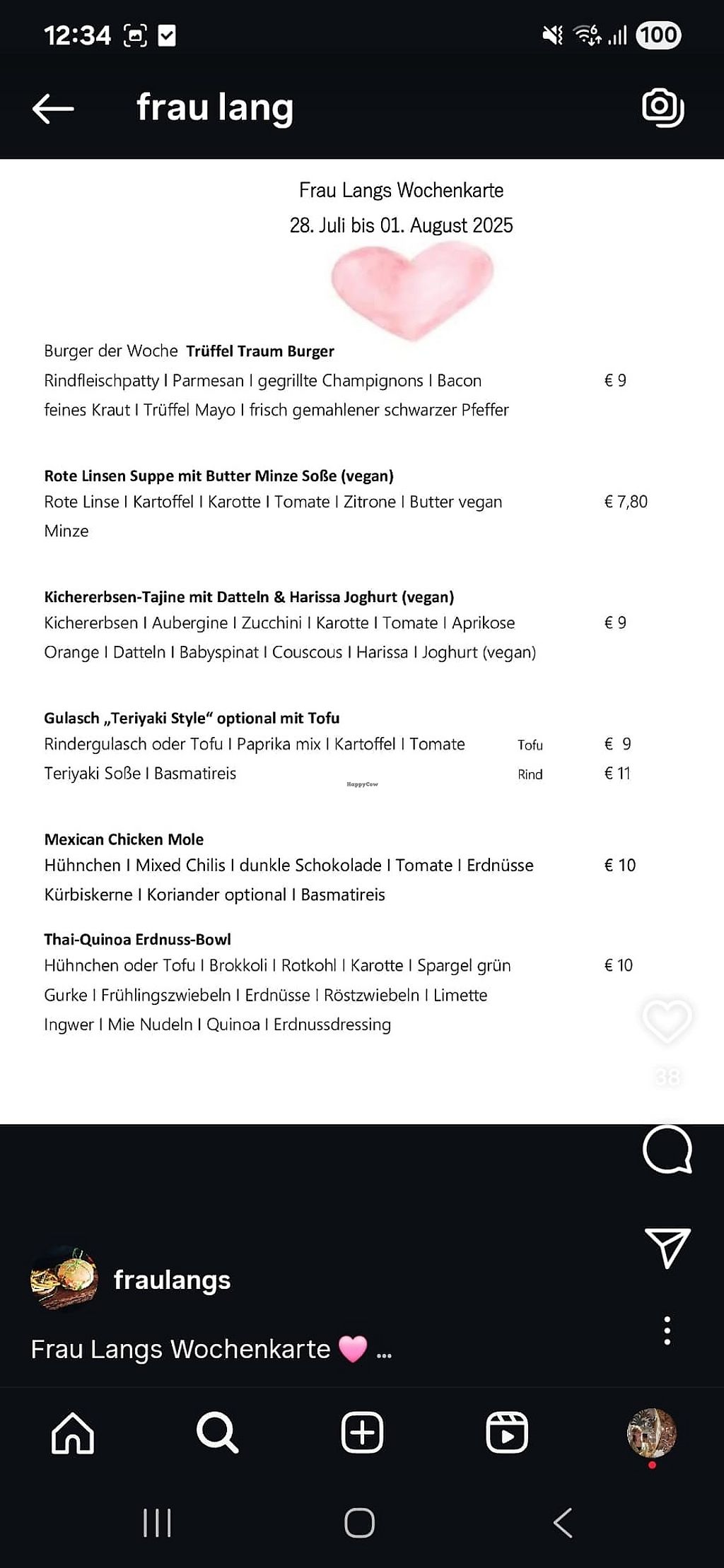Switch to the Home tab
Image resolution: width=724 pixels, height=1568 pixels.
73,1433
